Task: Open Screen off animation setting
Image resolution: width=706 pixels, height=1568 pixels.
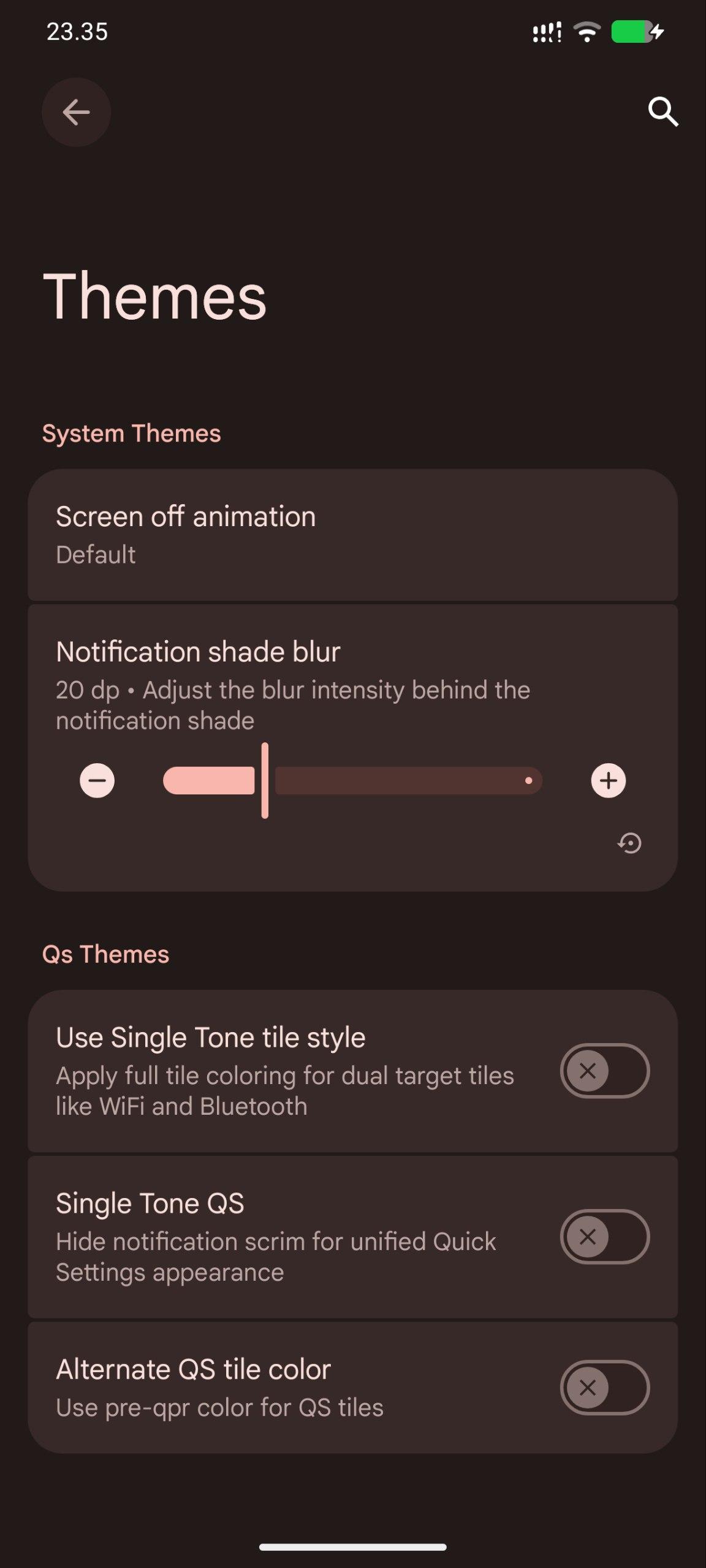Action: click(352, 535)
